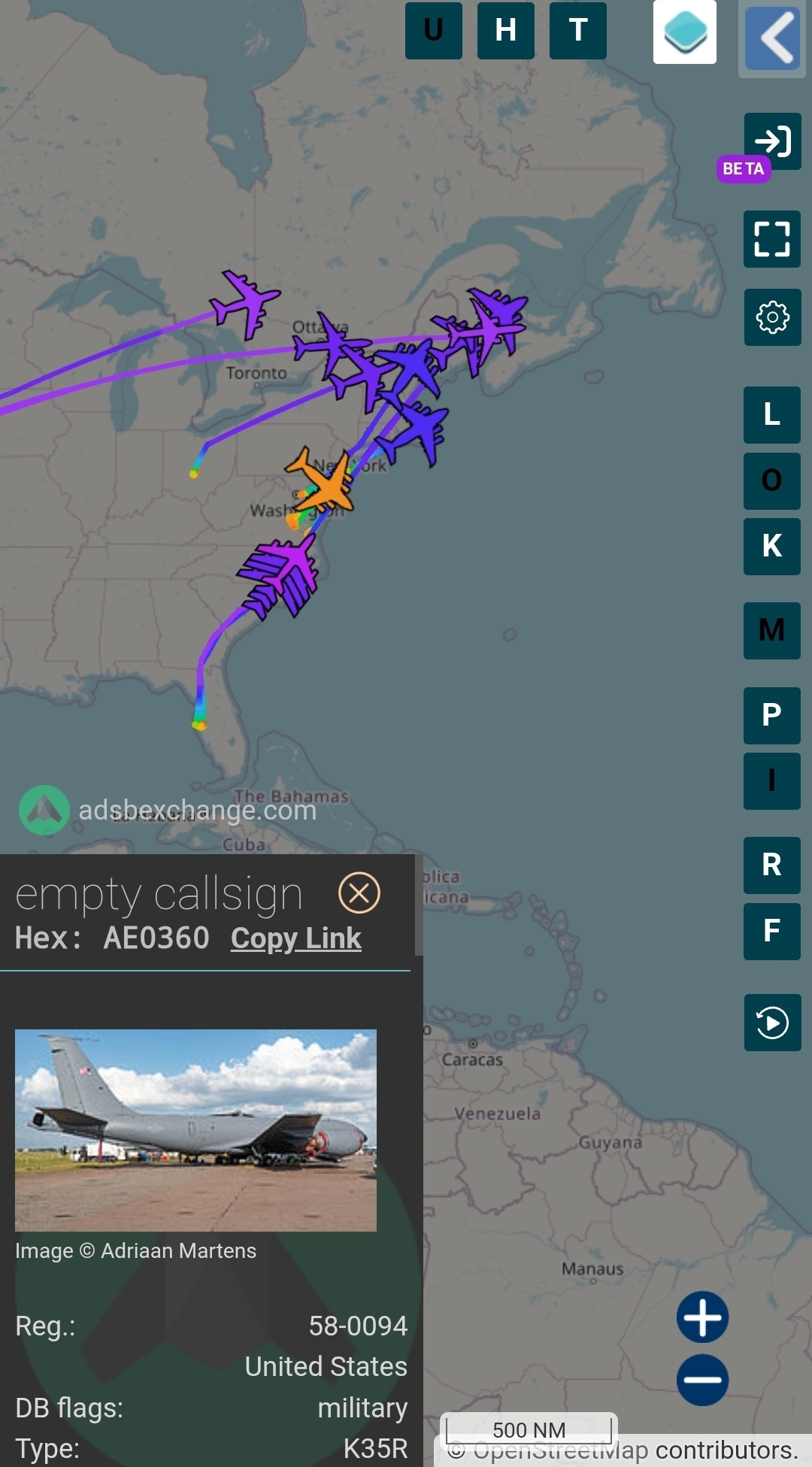Copy link for hex AE0360
This screenshot has width=812, height=1467.
[295, 938]
